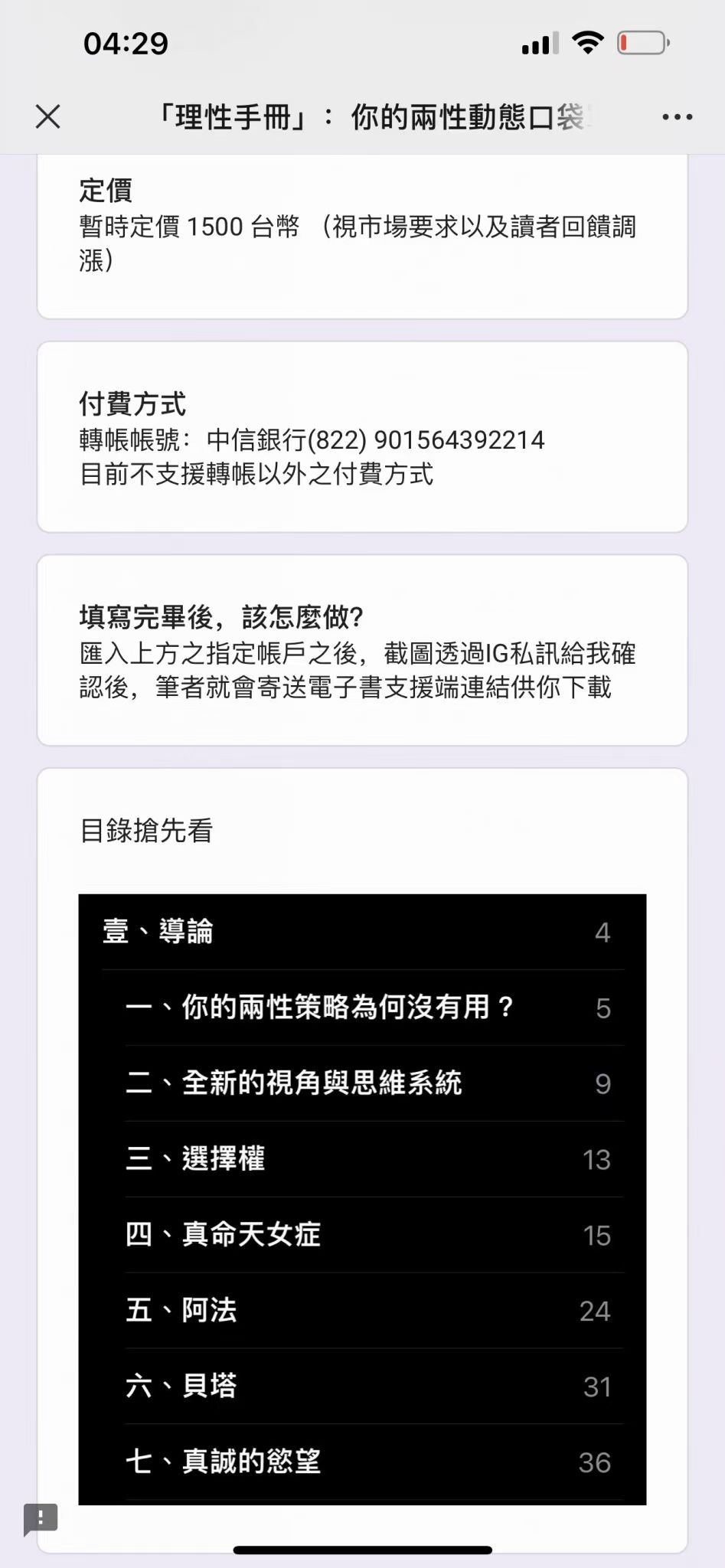Image resolution: width=725 pixels, height=1568 pixels.
Task: Close the in-app browser page
Action: [x=47, y=117]
